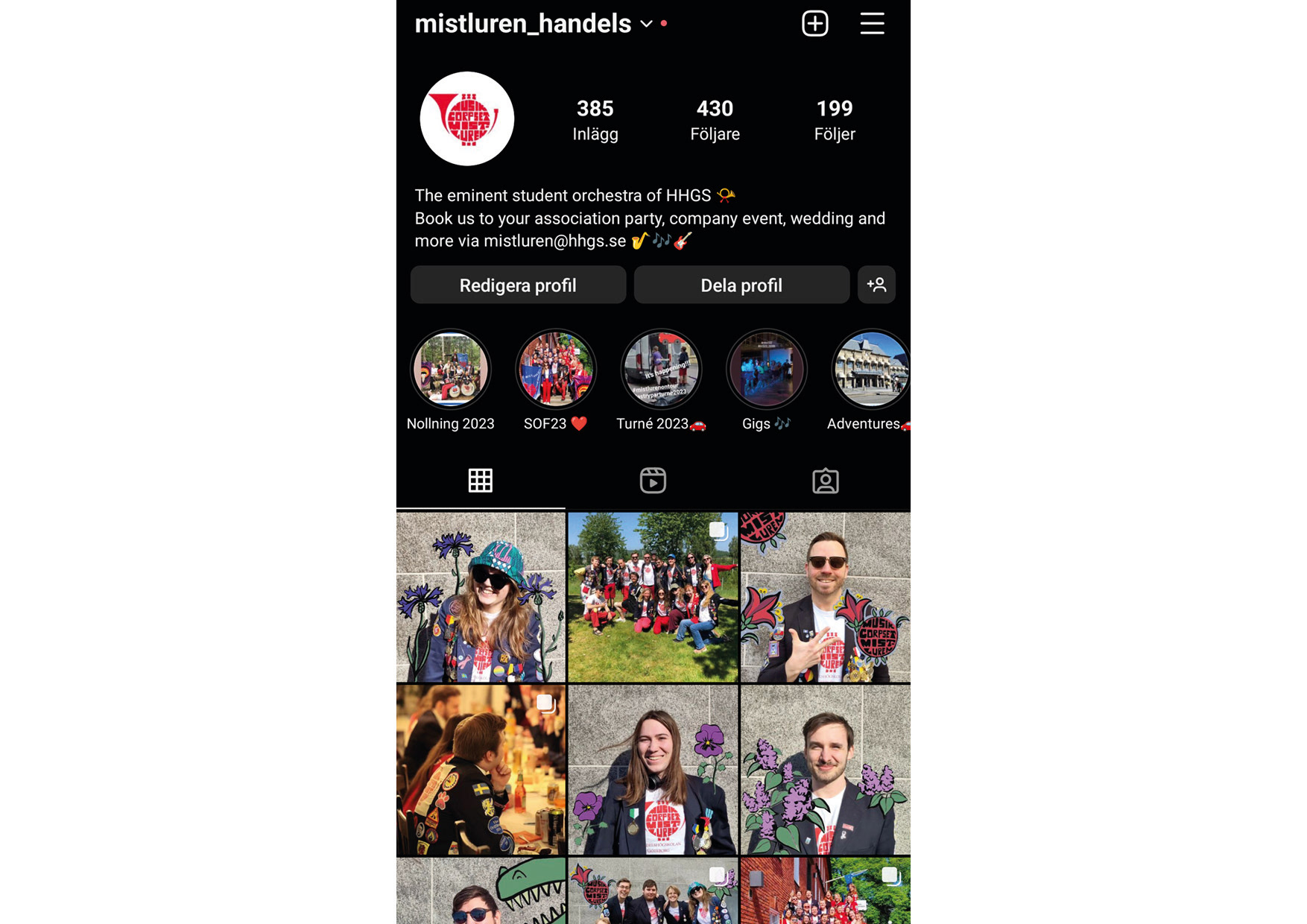
Task: View the profile picture
Action: 467,118
